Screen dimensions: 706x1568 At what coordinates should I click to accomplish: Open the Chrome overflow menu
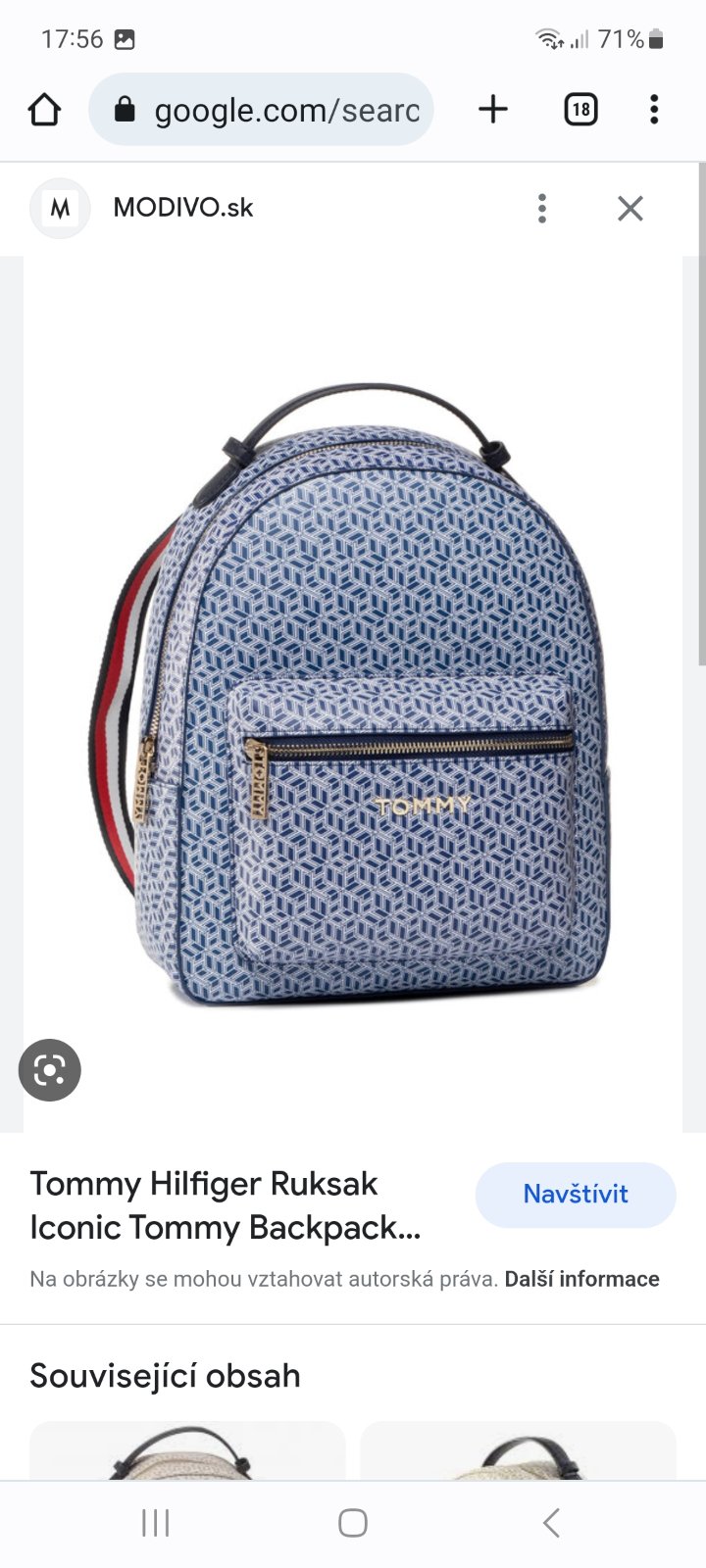coord(654,110)
